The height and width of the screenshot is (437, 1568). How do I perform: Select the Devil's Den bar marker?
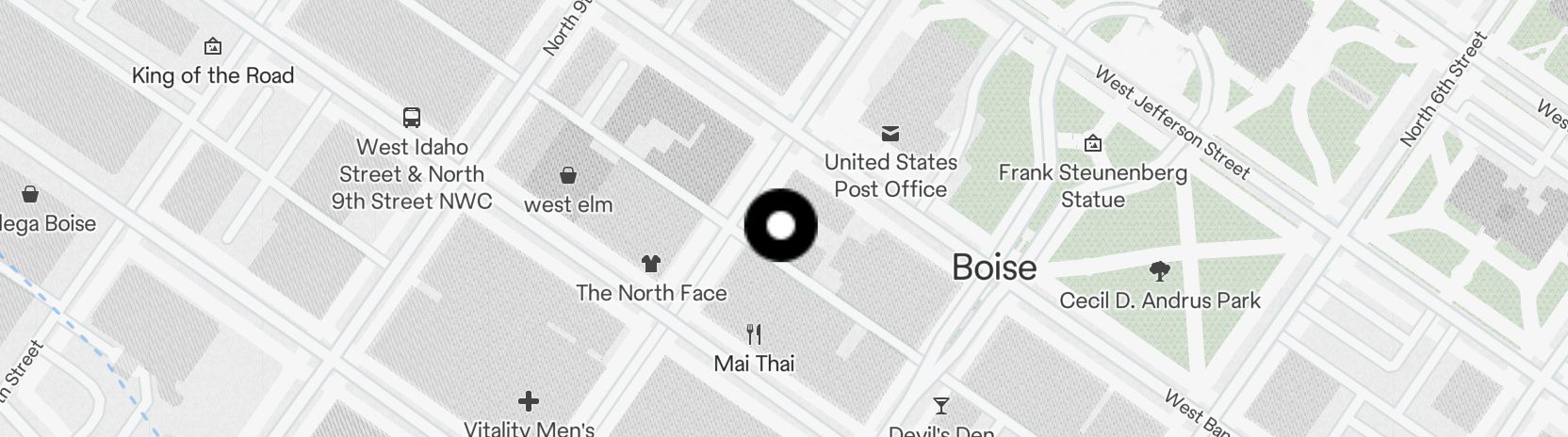click(940, 407)
